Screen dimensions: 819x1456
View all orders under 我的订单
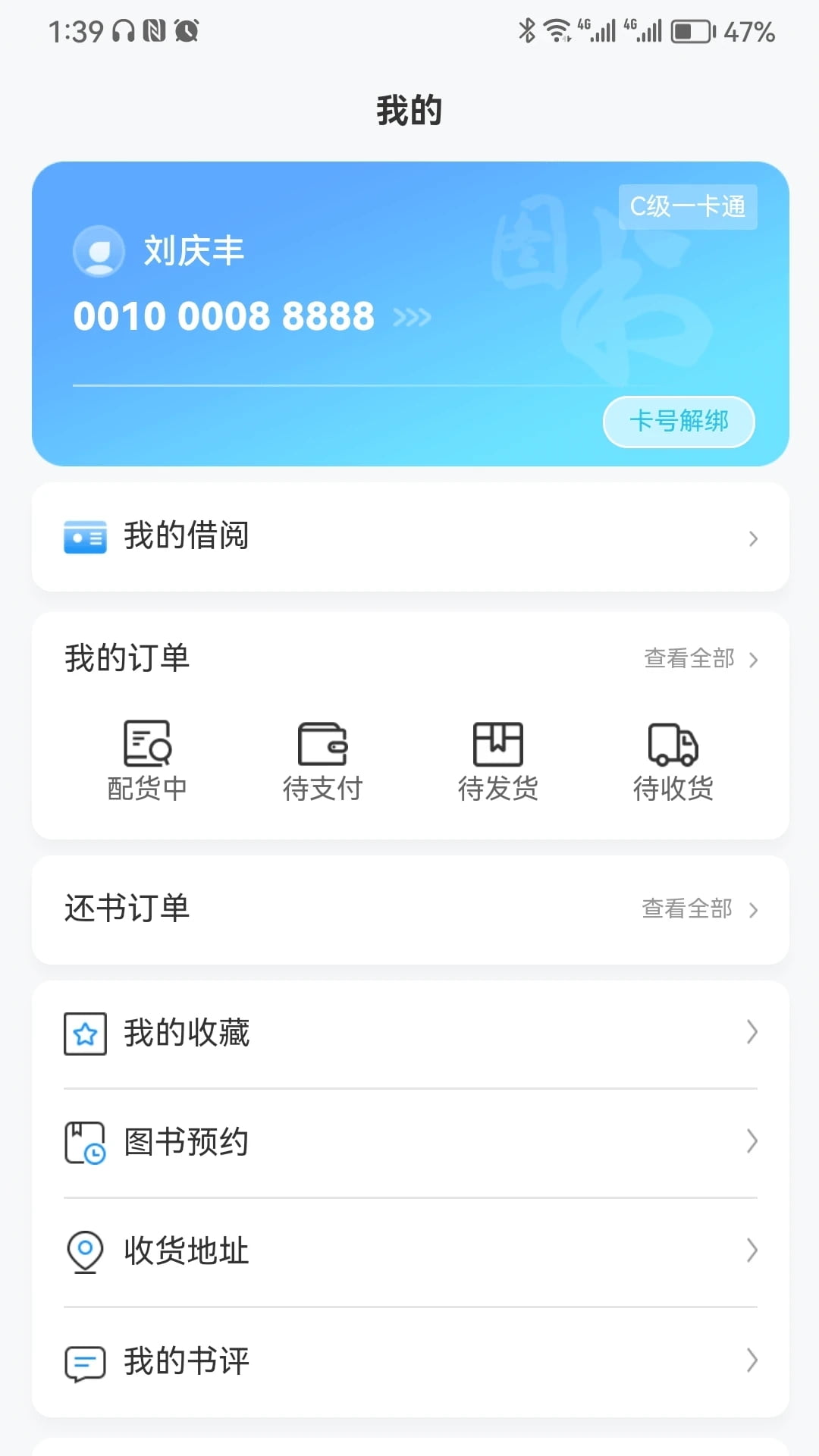tap(701, 658)
